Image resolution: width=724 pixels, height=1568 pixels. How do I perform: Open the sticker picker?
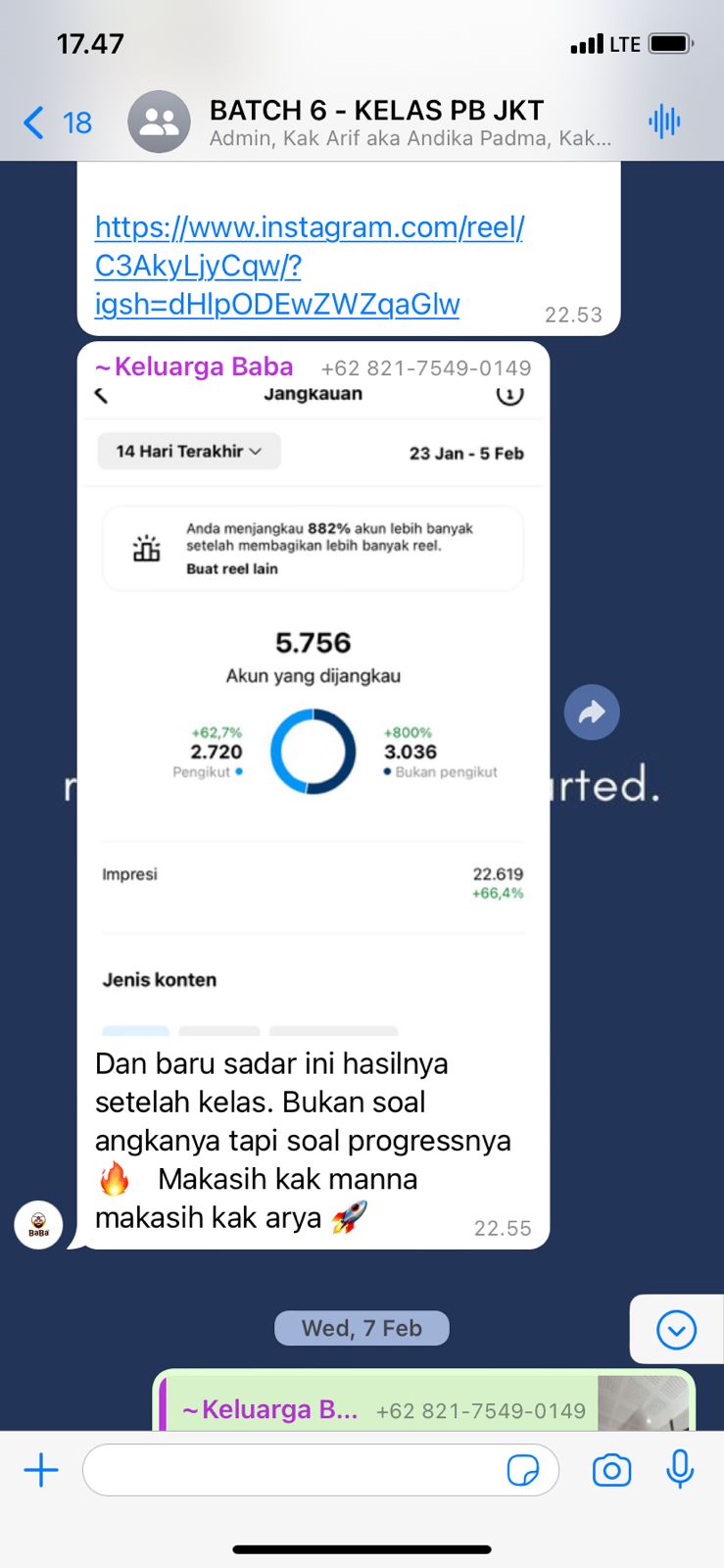point(523,1470)
